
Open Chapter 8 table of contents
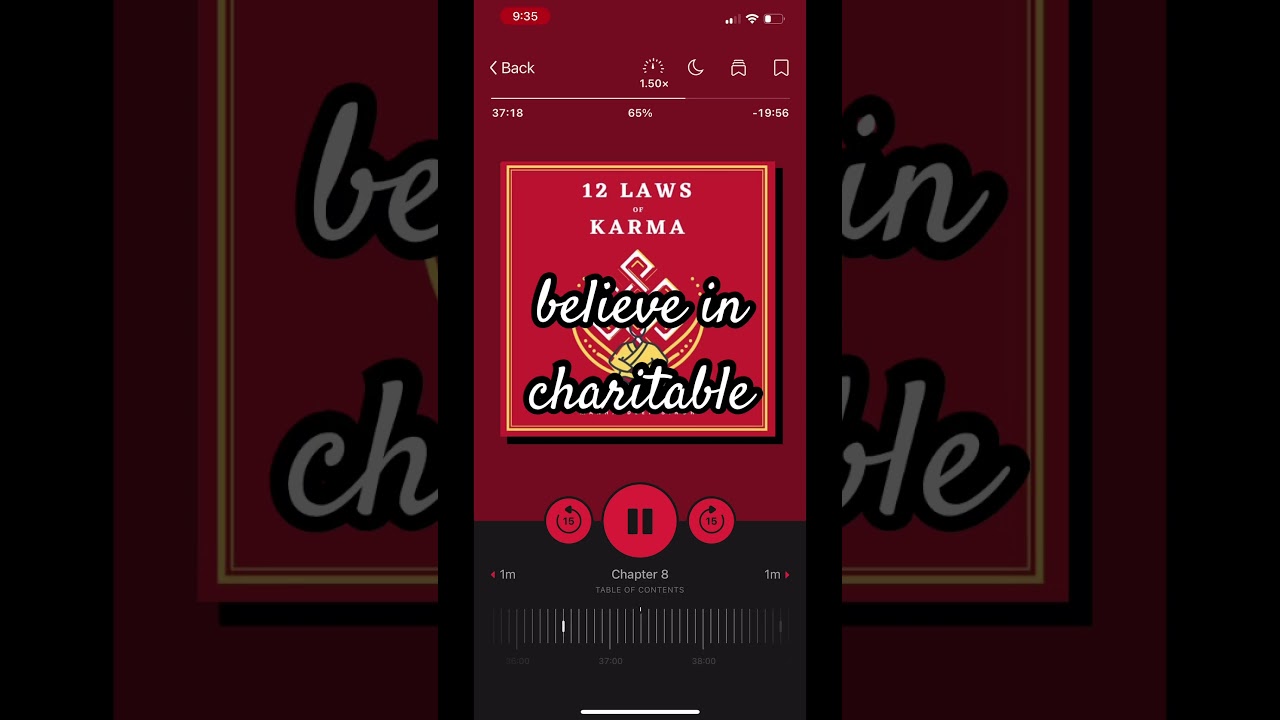coord(640,580)
